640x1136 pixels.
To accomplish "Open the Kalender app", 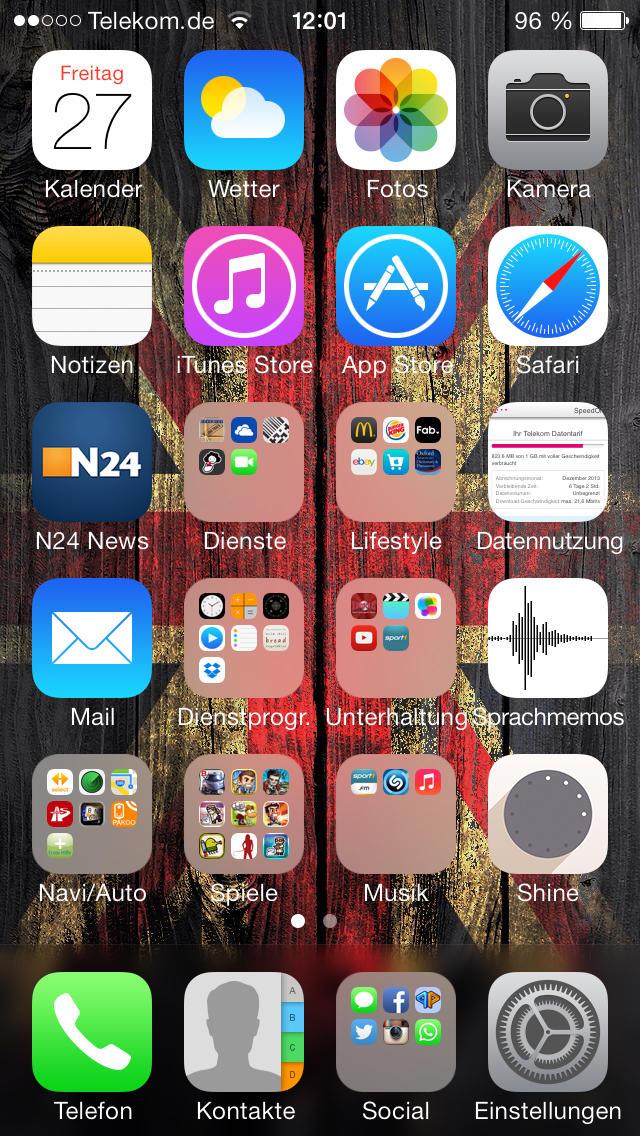I will (x=92, y=110).
